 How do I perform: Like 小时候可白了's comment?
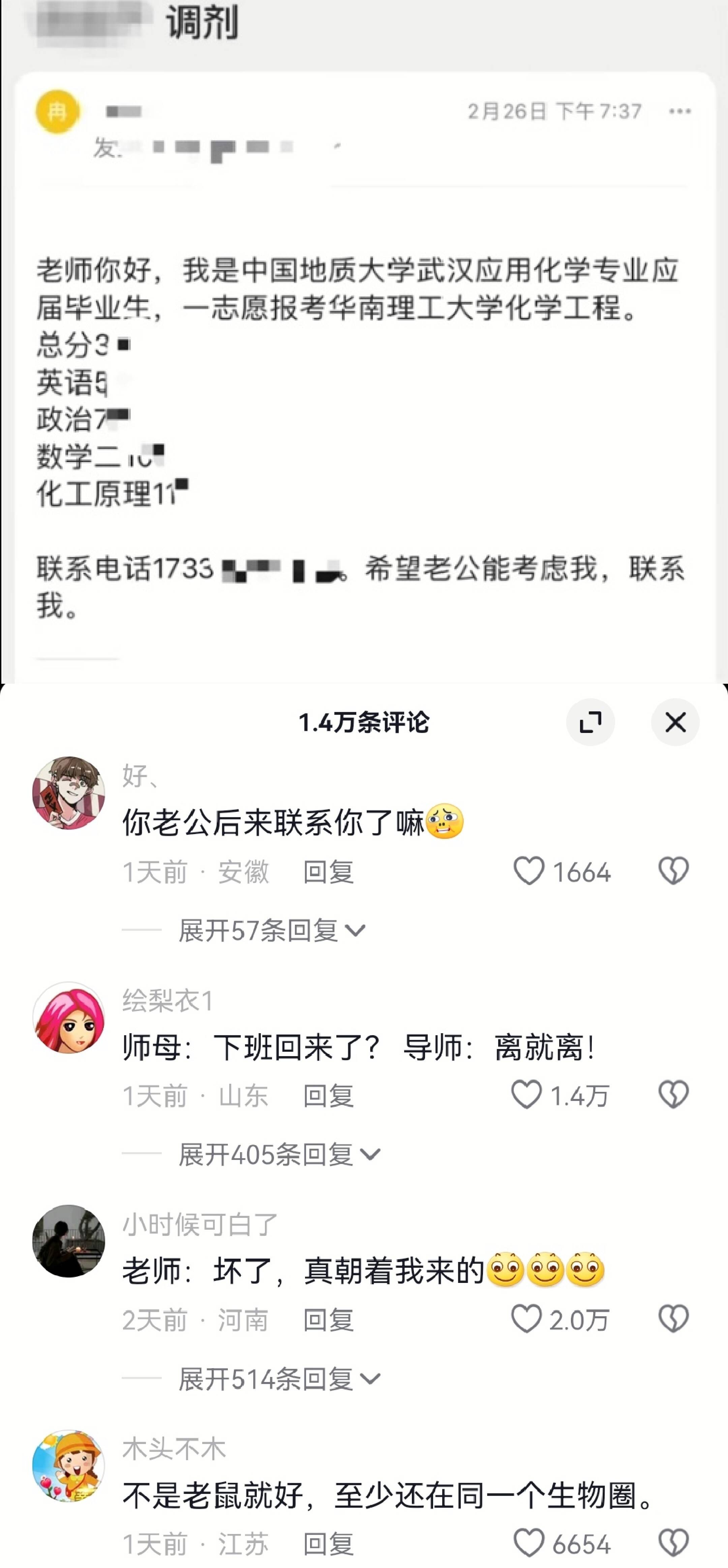526,1318
